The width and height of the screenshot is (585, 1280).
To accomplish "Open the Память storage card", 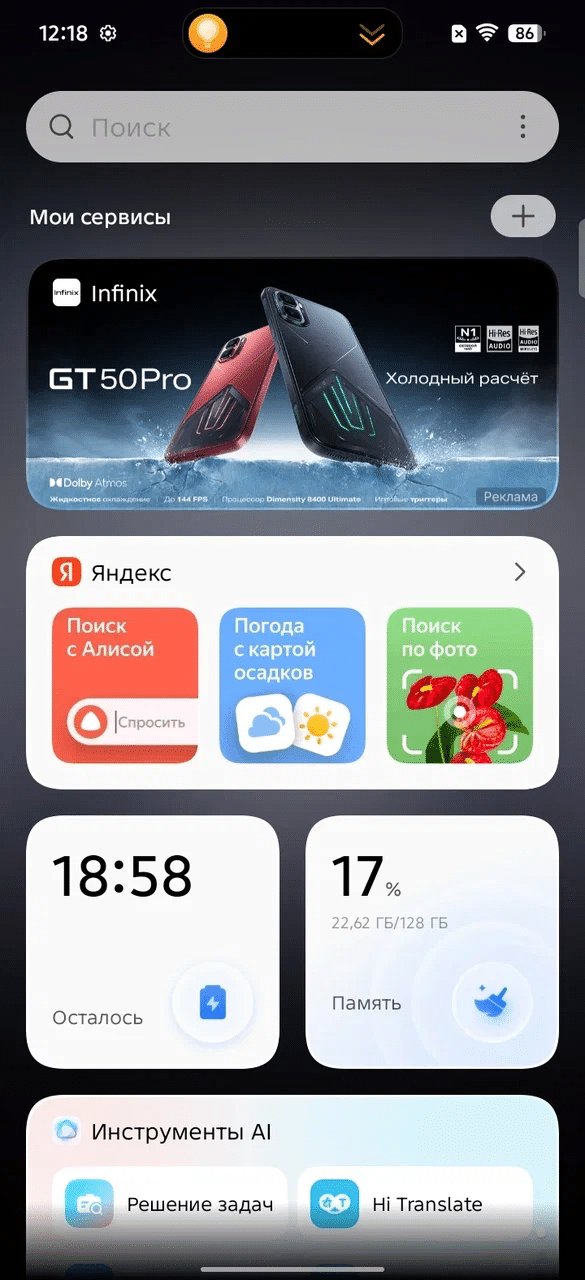I will tap(432, 942).
